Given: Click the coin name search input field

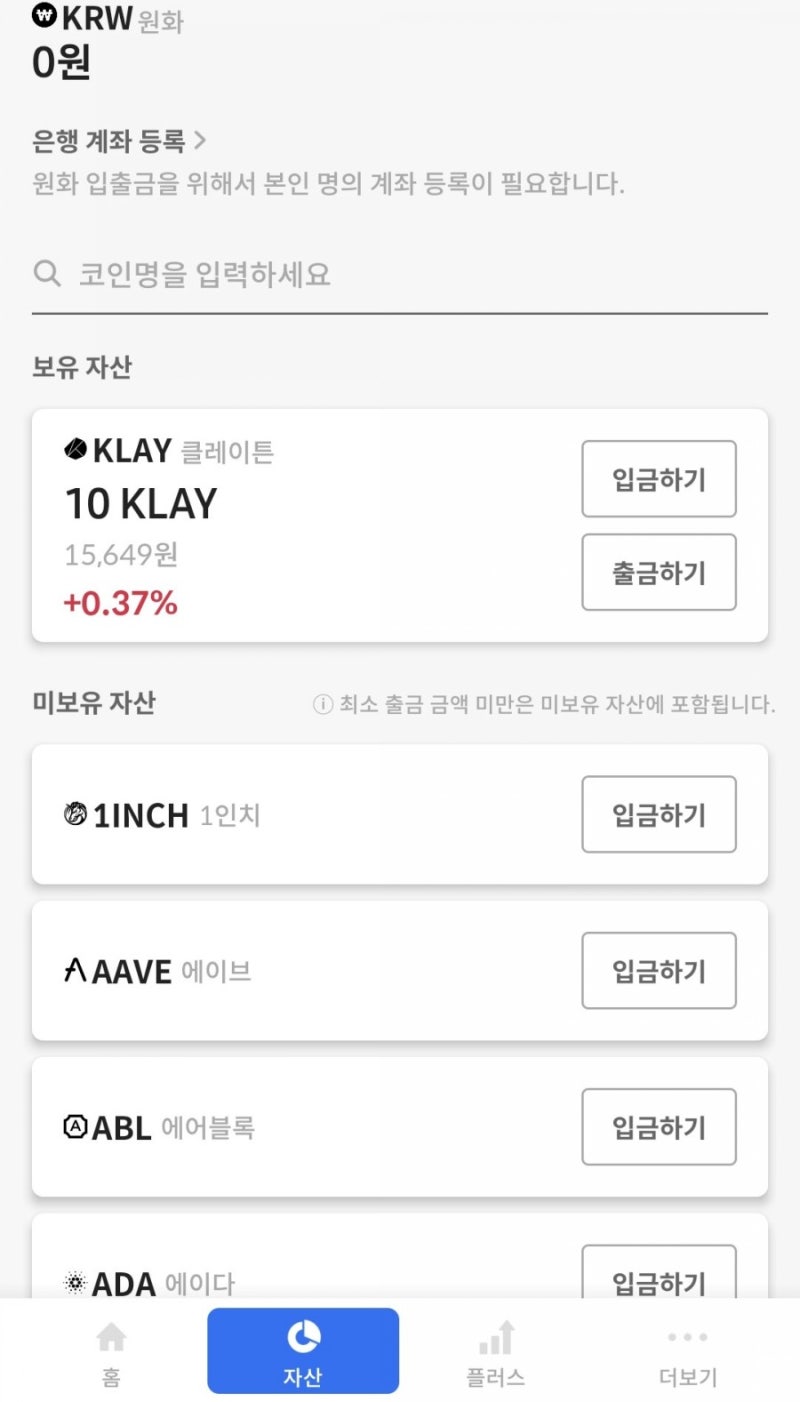Looking at the screenshot, I should (300, 274).
